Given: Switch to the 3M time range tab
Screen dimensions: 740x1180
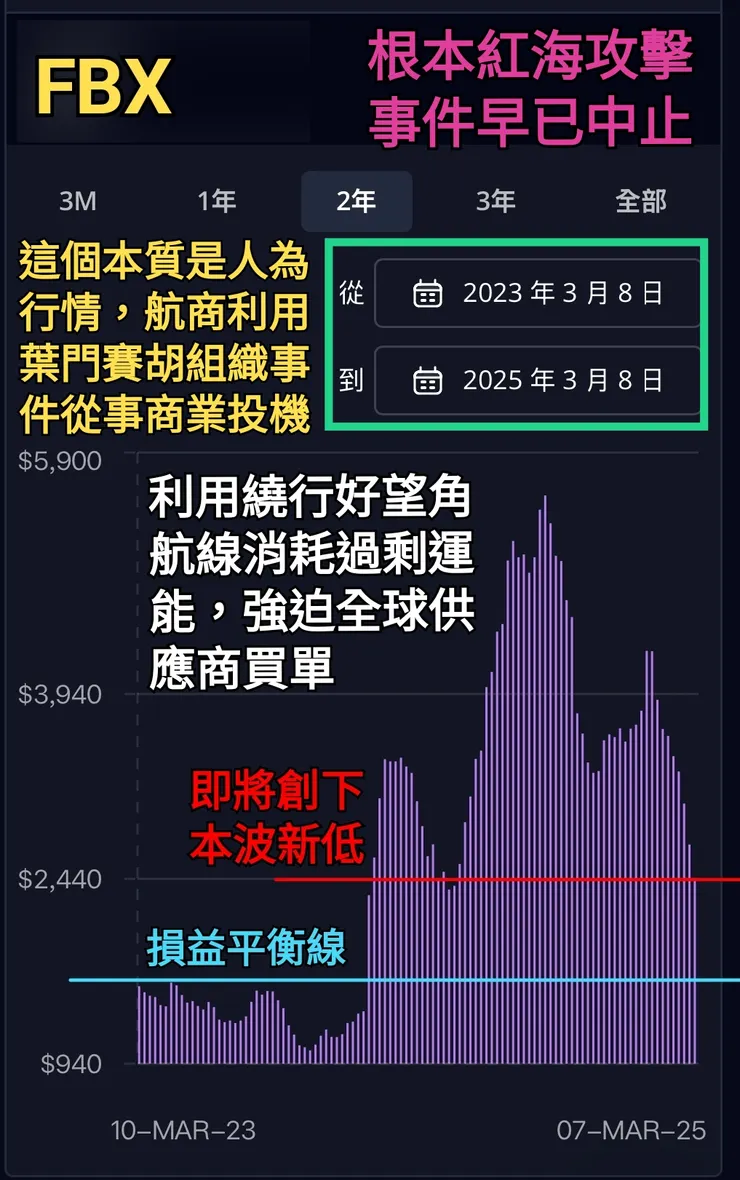Looking at the screenshot, I should point(79,200).
